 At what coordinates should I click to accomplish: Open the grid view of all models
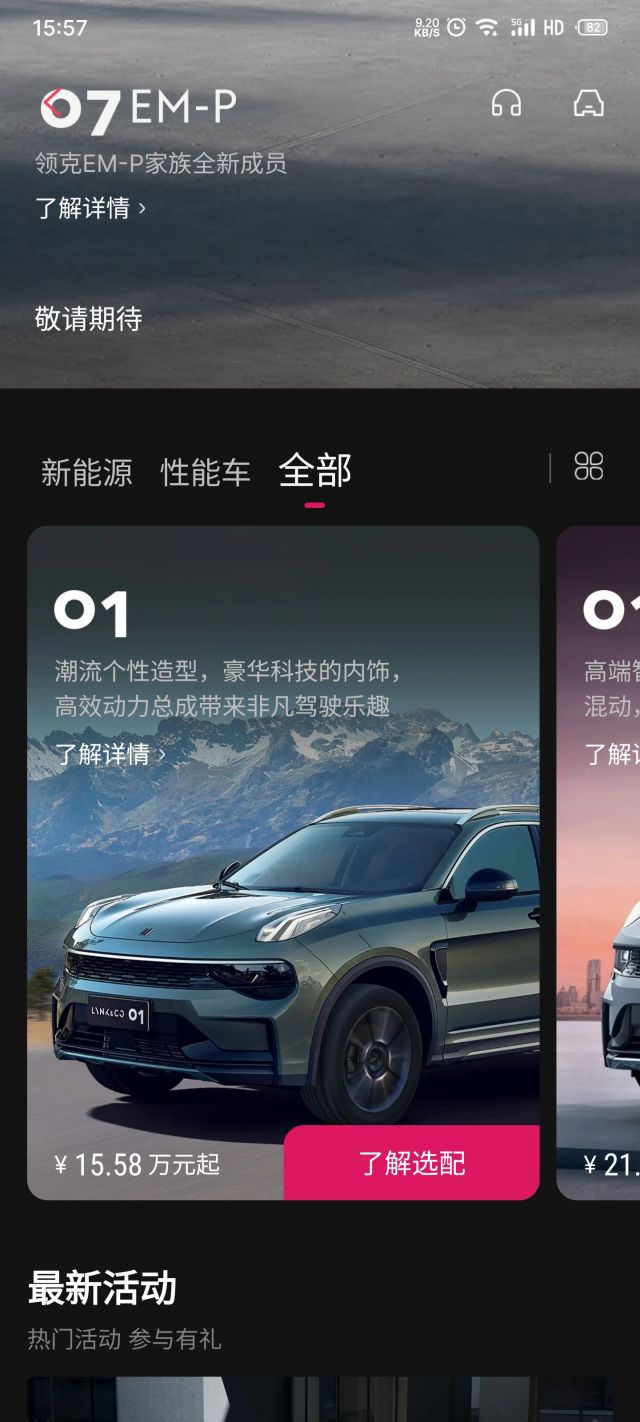588,466
